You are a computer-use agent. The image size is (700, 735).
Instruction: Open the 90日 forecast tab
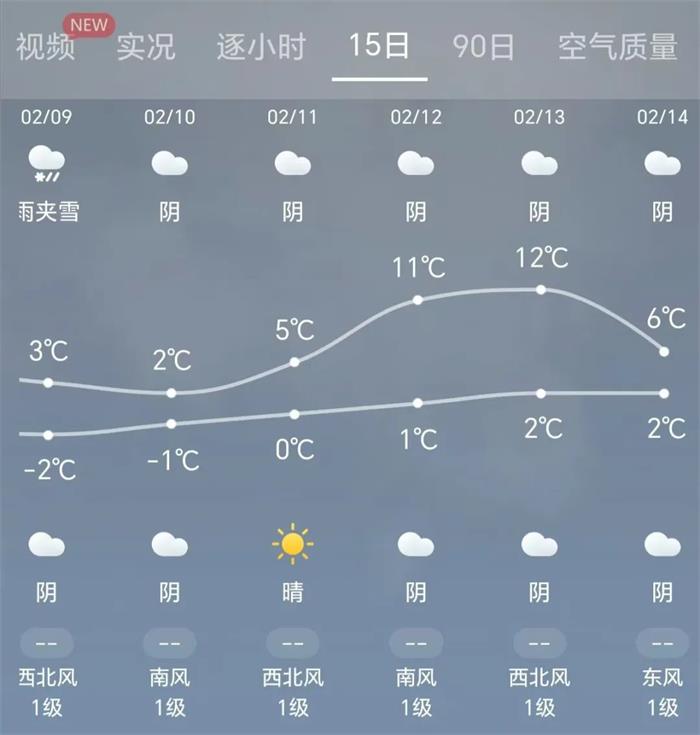[x=484, y=46]
